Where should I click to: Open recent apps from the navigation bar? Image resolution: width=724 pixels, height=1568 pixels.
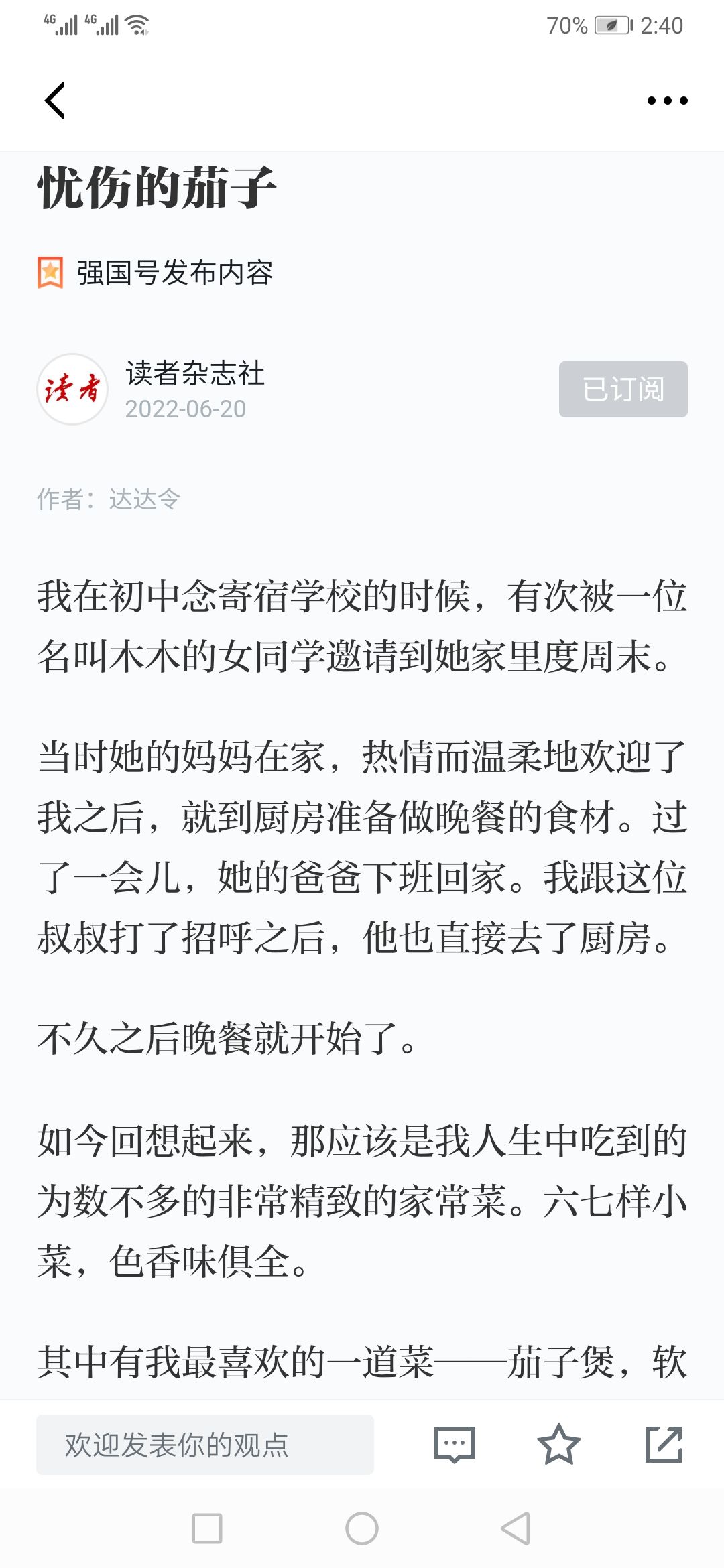[207, 1528]
